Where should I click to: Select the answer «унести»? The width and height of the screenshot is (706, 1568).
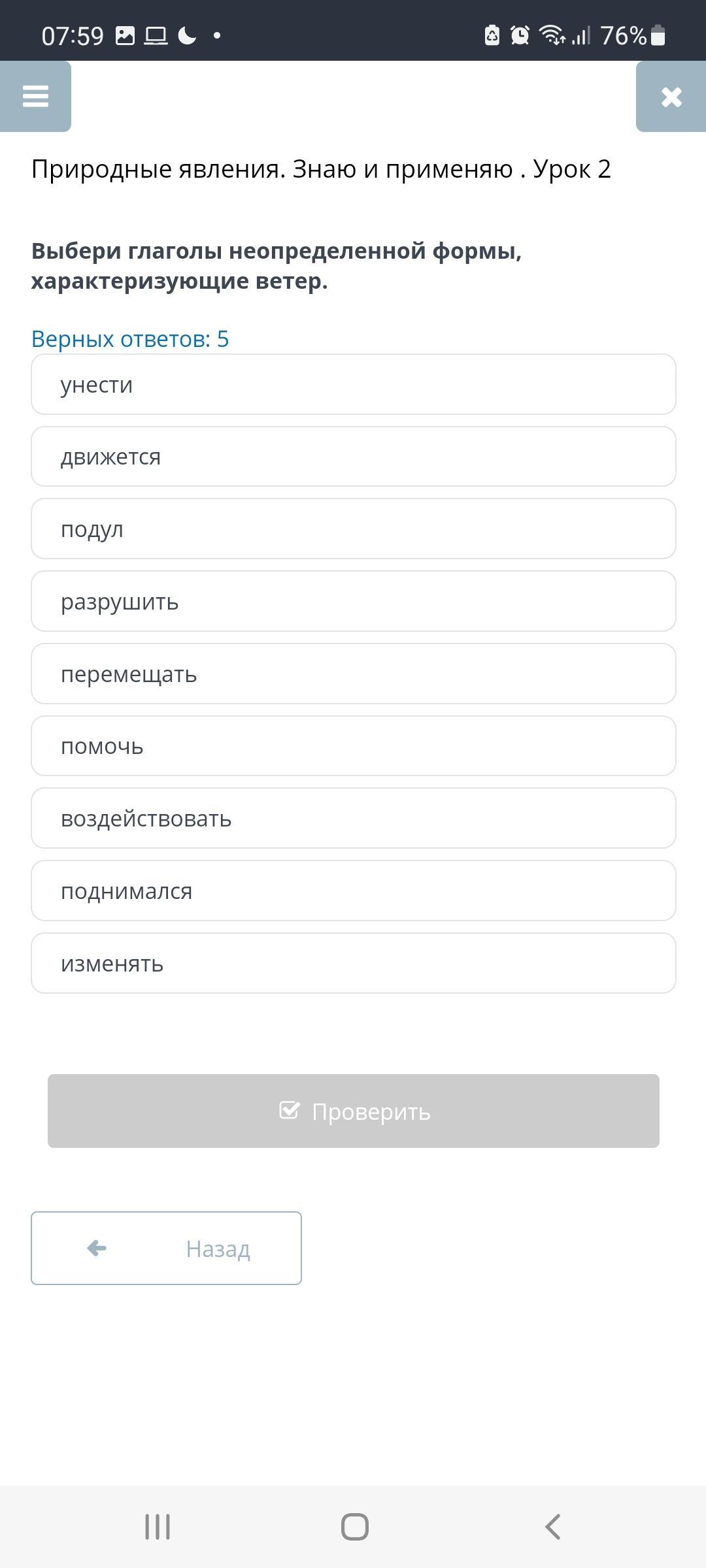coord(354,384)
